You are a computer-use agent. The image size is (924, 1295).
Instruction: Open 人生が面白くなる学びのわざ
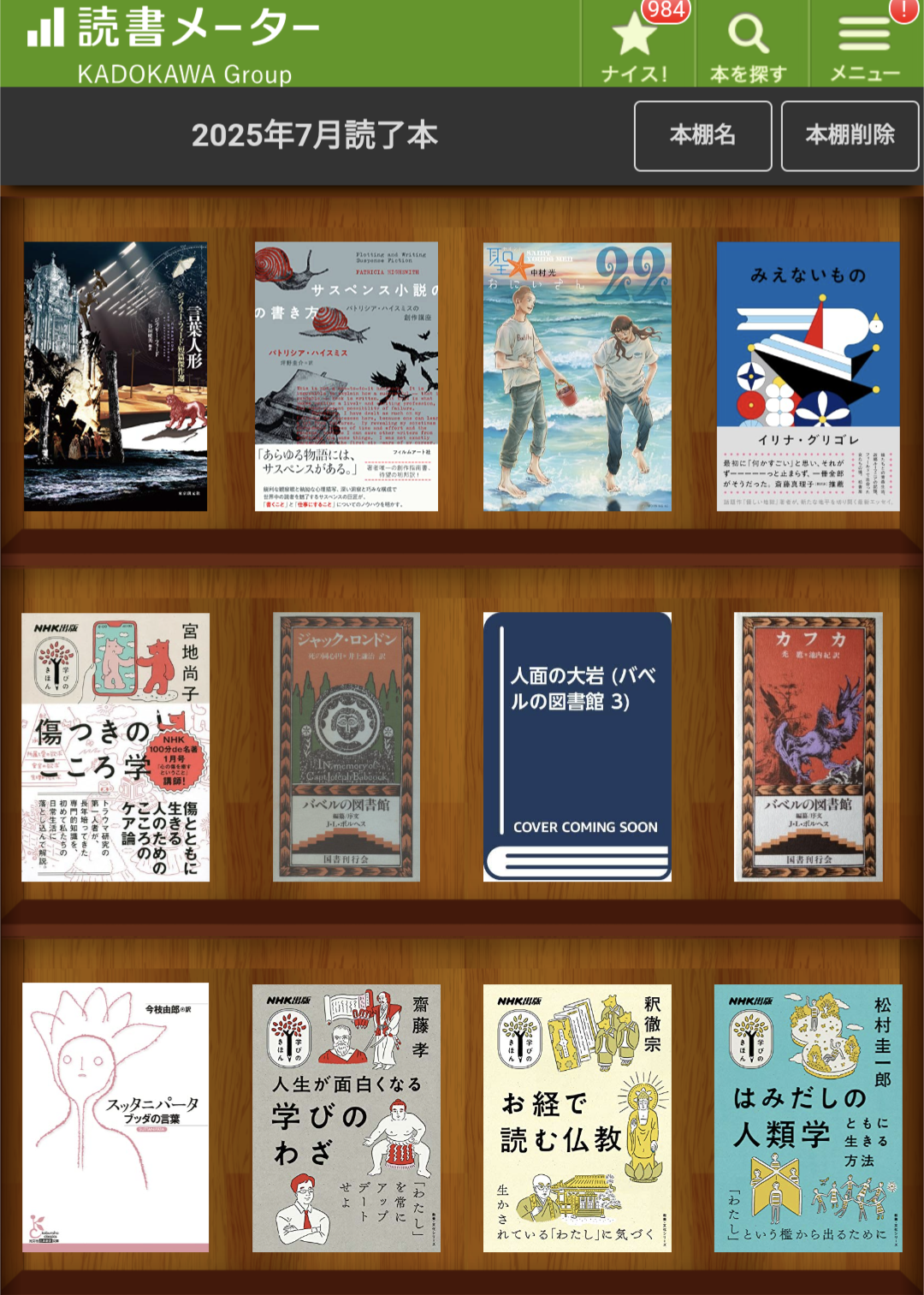pyautogui.click(x=346, y=1117)
